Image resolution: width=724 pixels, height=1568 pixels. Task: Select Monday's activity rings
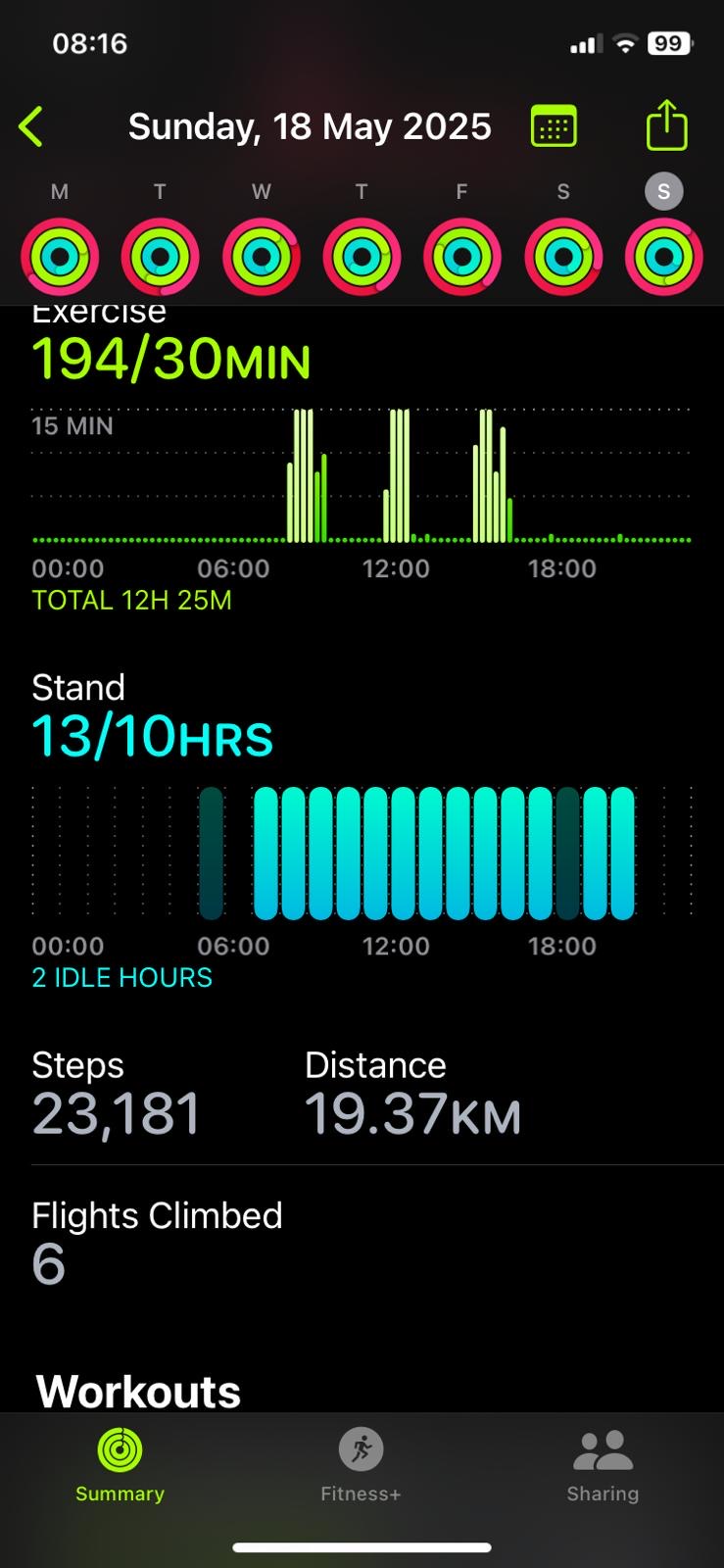tap(60, 257)
